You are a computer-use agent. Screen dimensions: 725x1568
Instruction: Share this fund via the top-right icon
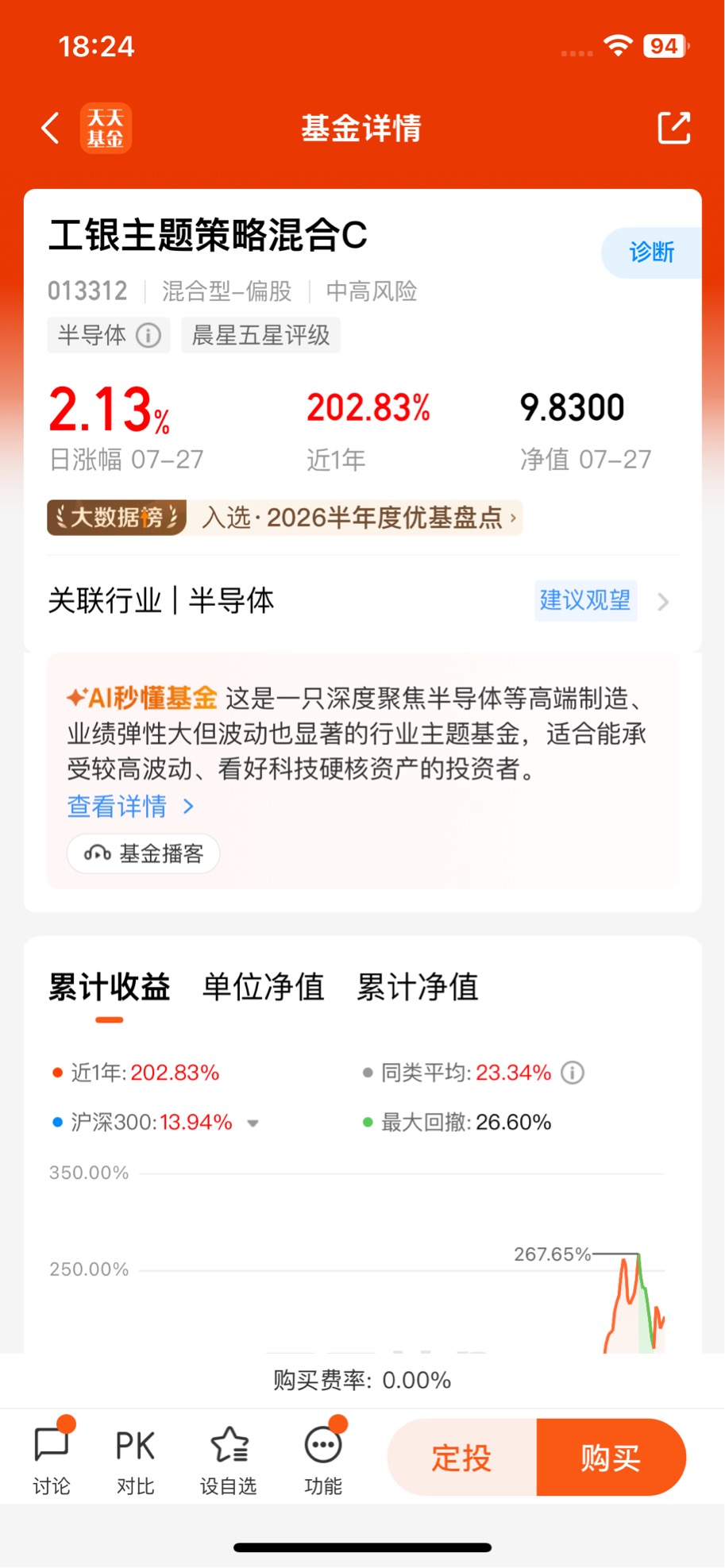click(x=674, y=128)
